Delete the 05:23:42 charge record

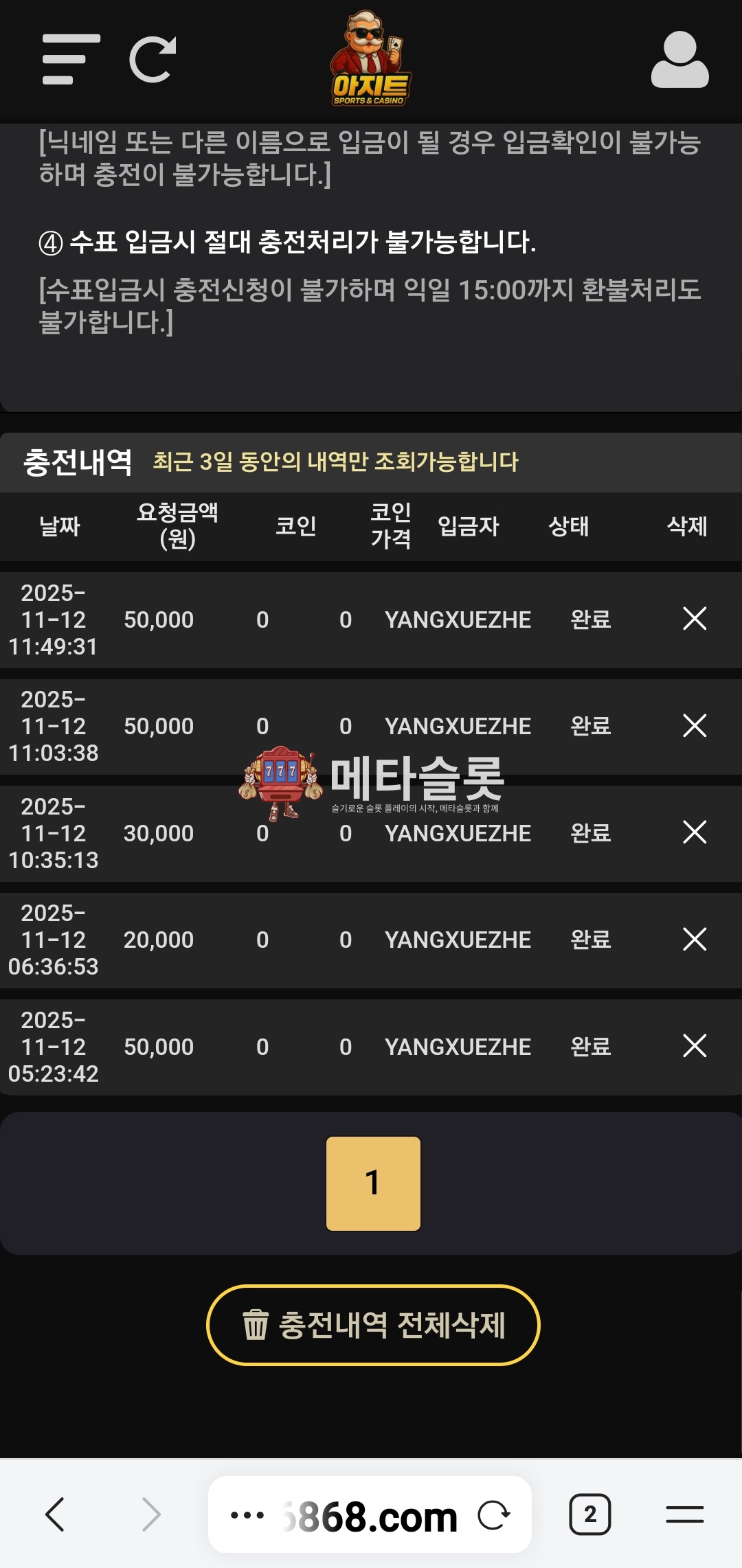pyautogui.click(x=695, y=1046)
